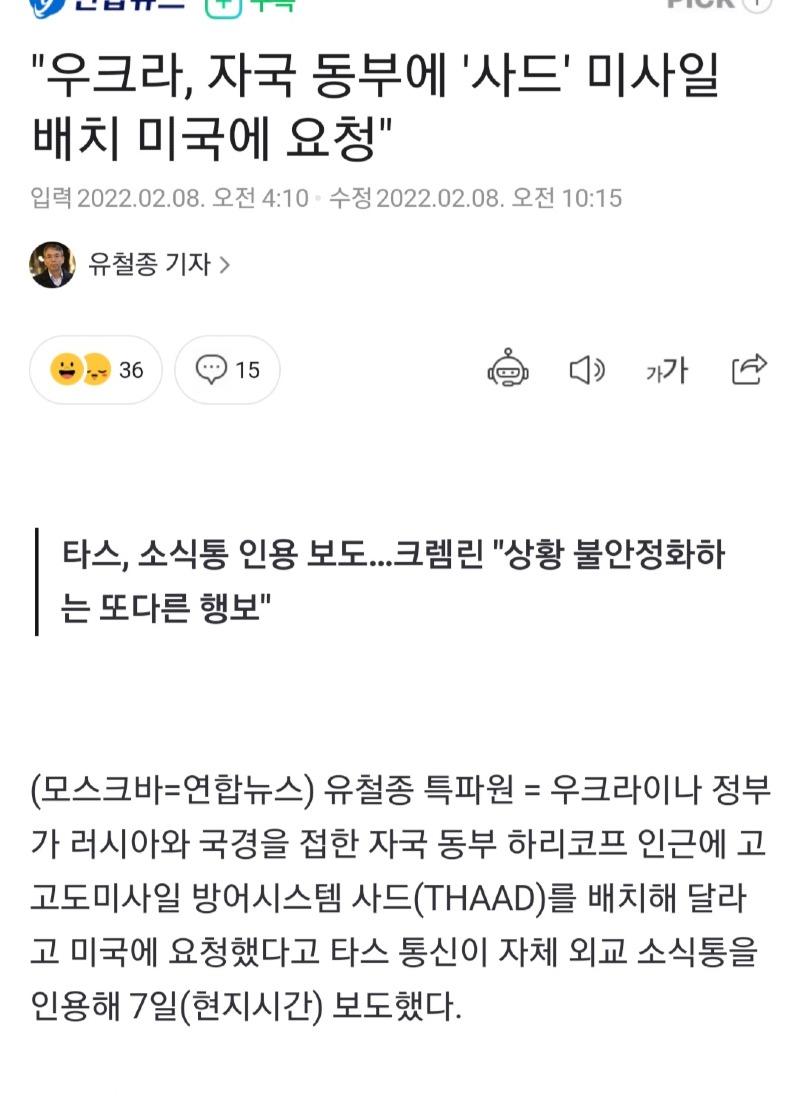
Task: View the 15 comments
Action: (227, 370)
